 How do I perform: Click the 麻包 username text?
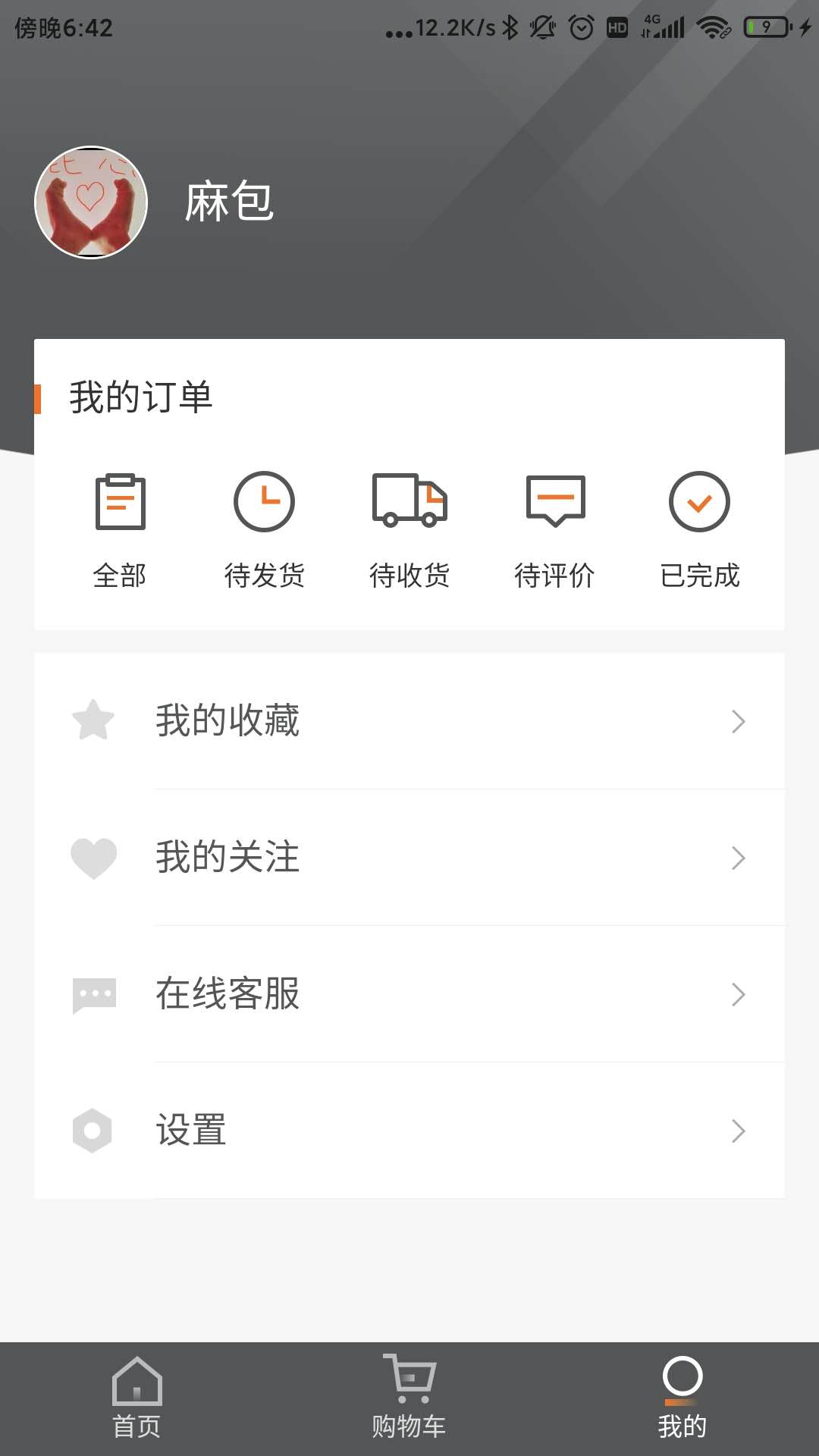click(229, 203)
